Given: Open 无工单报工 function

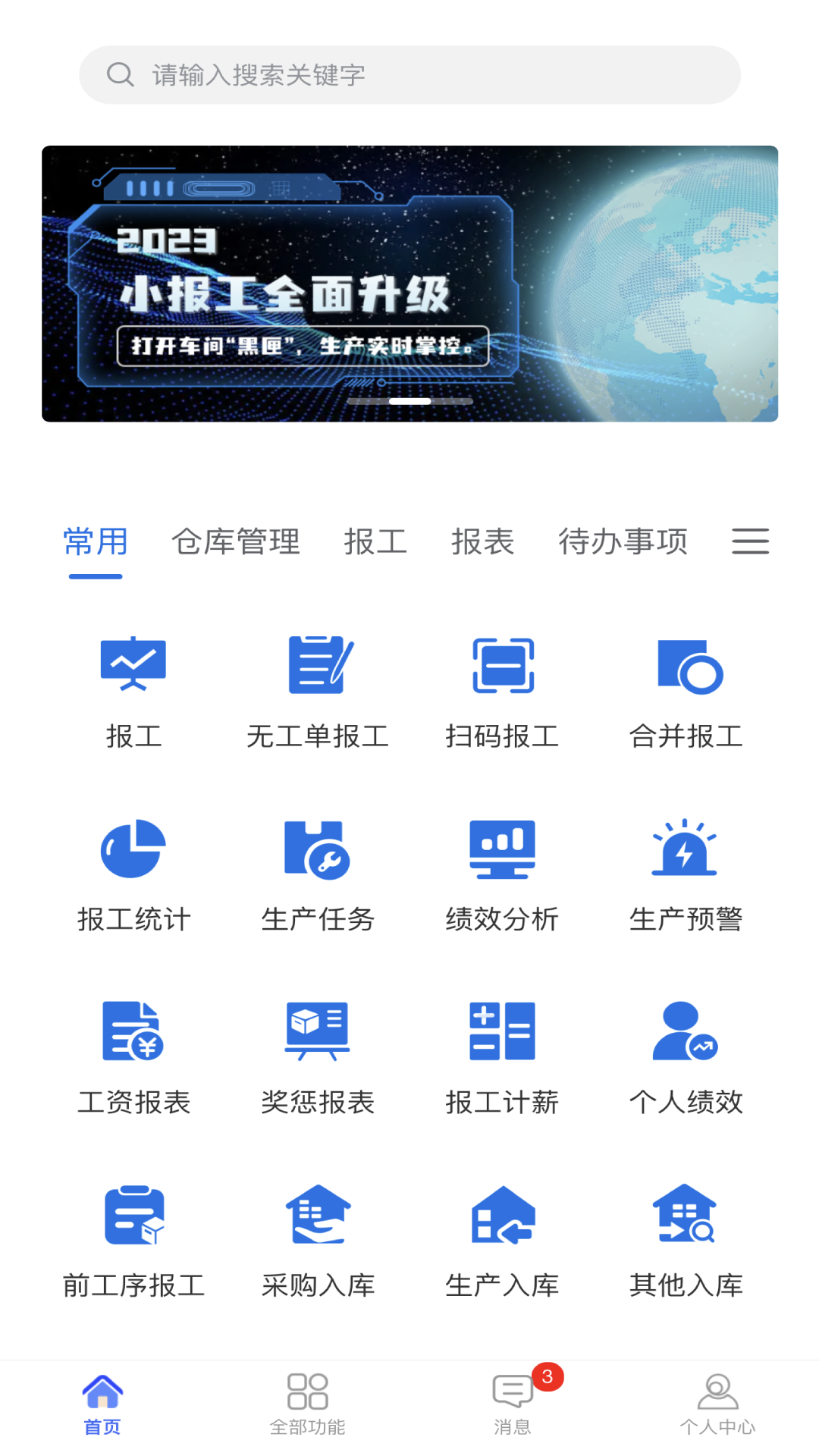Looking at the screenshot, I should (x=318, y=692).
